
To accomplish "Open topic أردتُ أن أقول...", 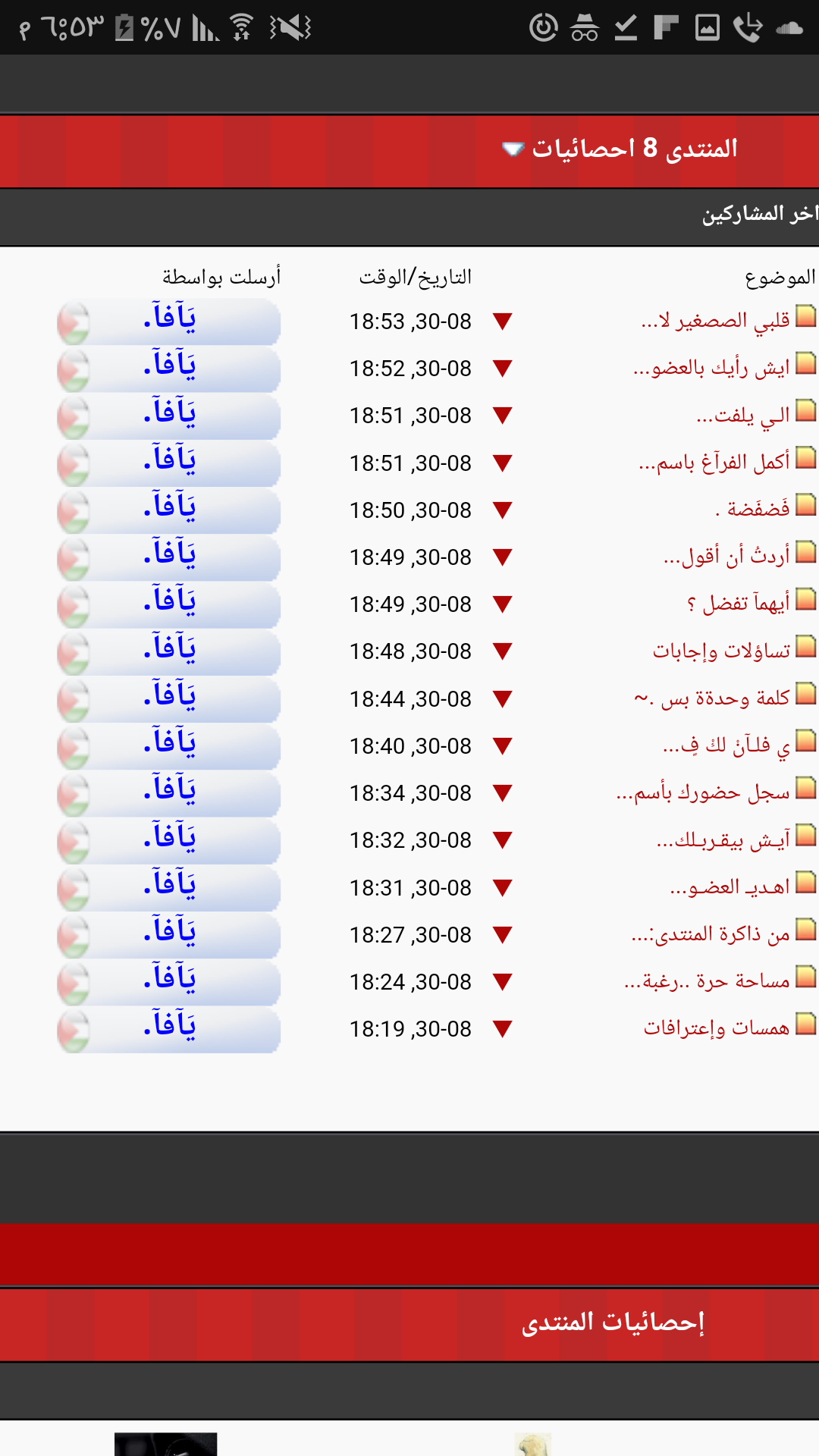I will point(726,556).
